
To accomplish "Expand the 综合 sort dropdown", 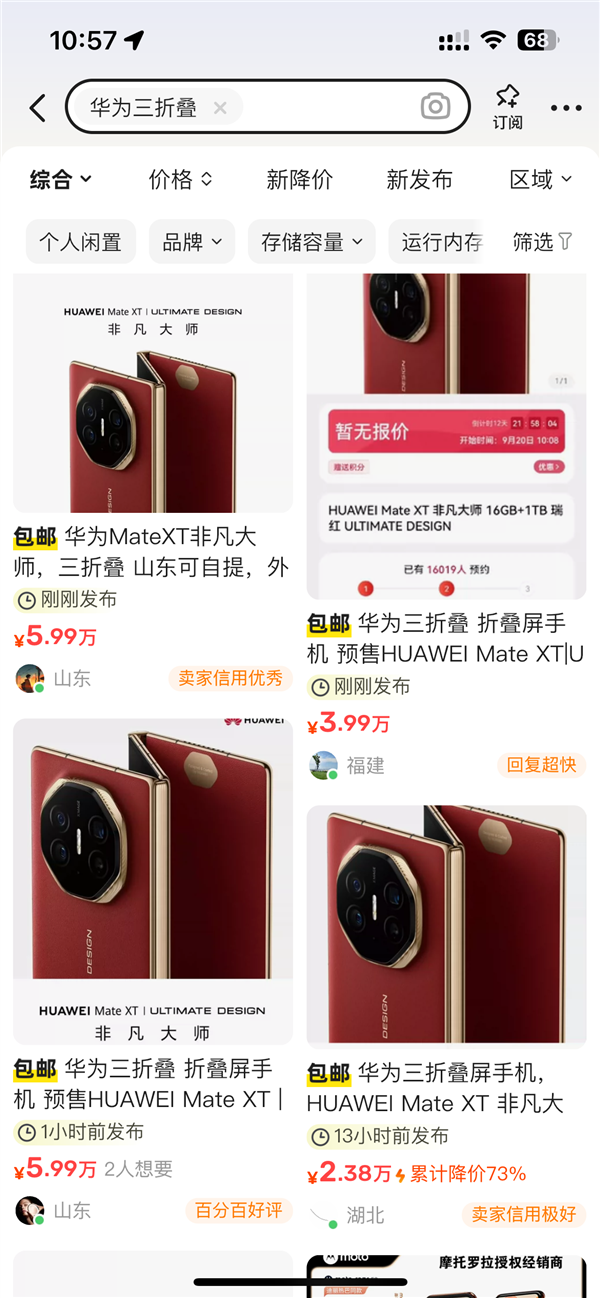I will click(x=60, y=180).
